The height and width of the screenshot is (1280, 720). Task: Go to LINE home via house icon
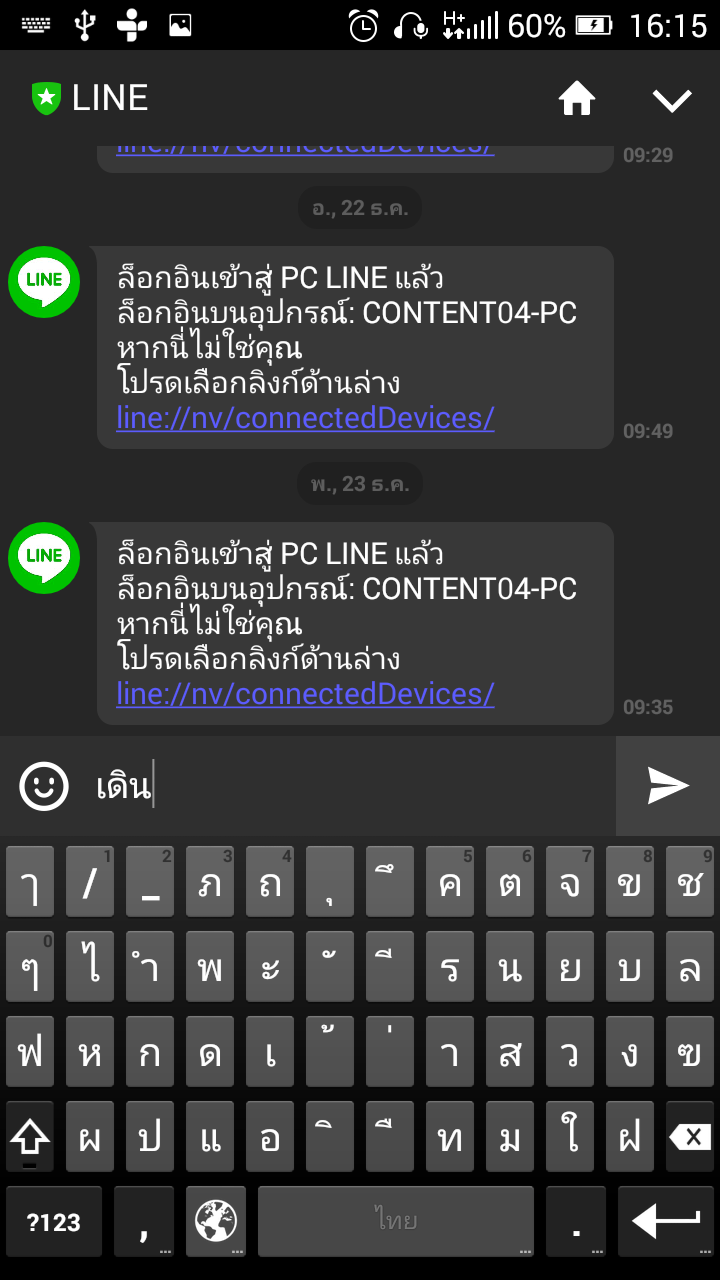577,99
